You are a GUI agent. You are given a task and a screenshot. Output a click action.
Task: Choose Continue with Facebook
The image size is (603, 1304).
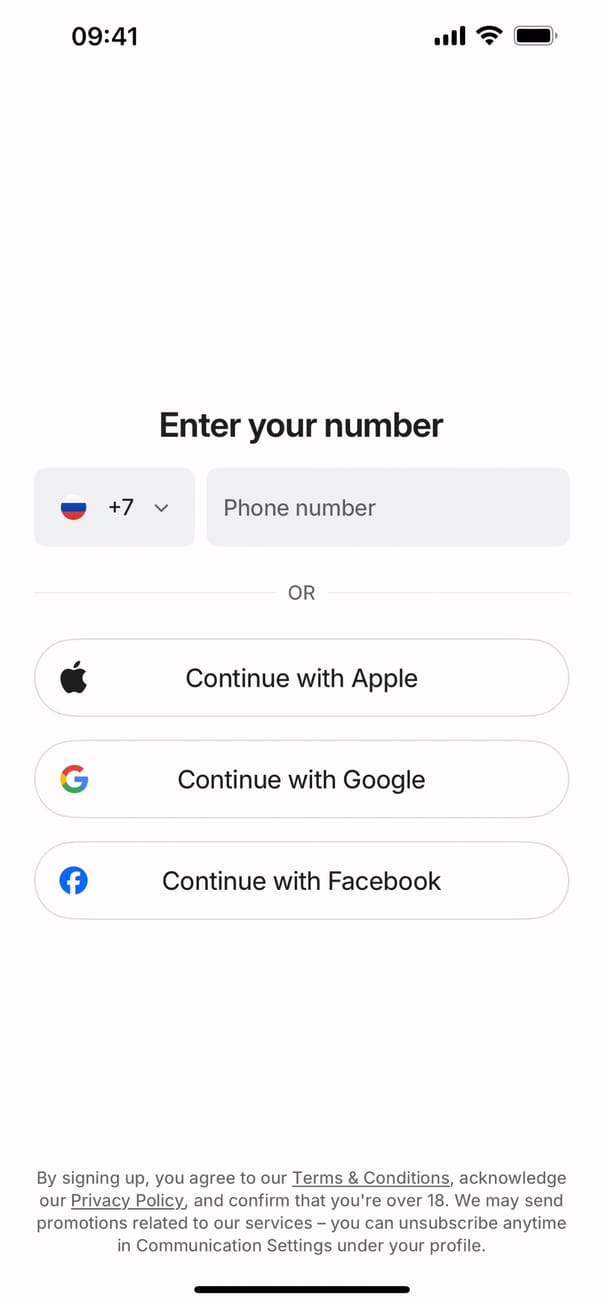301,880
